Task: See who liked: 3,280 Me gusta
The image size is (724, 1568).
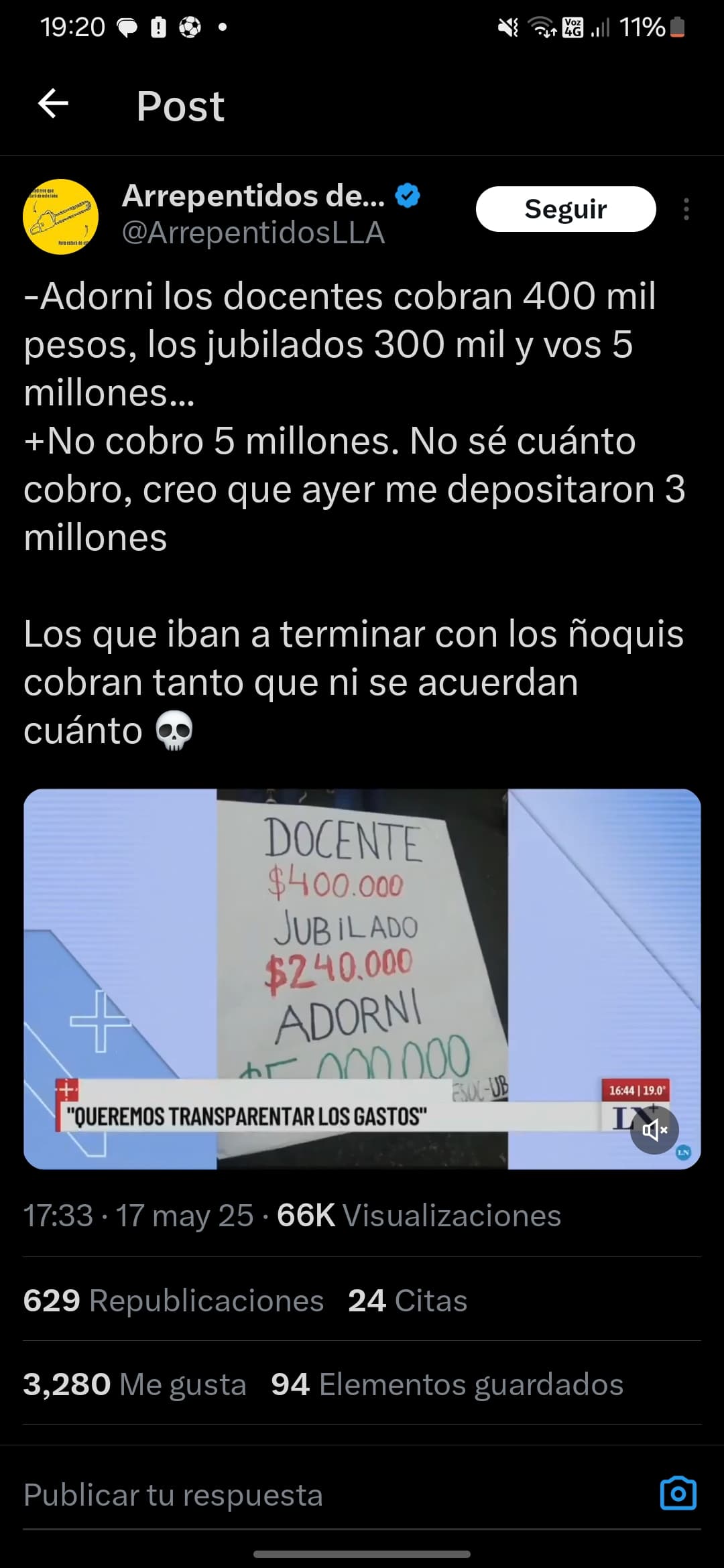Action: 135,1384
